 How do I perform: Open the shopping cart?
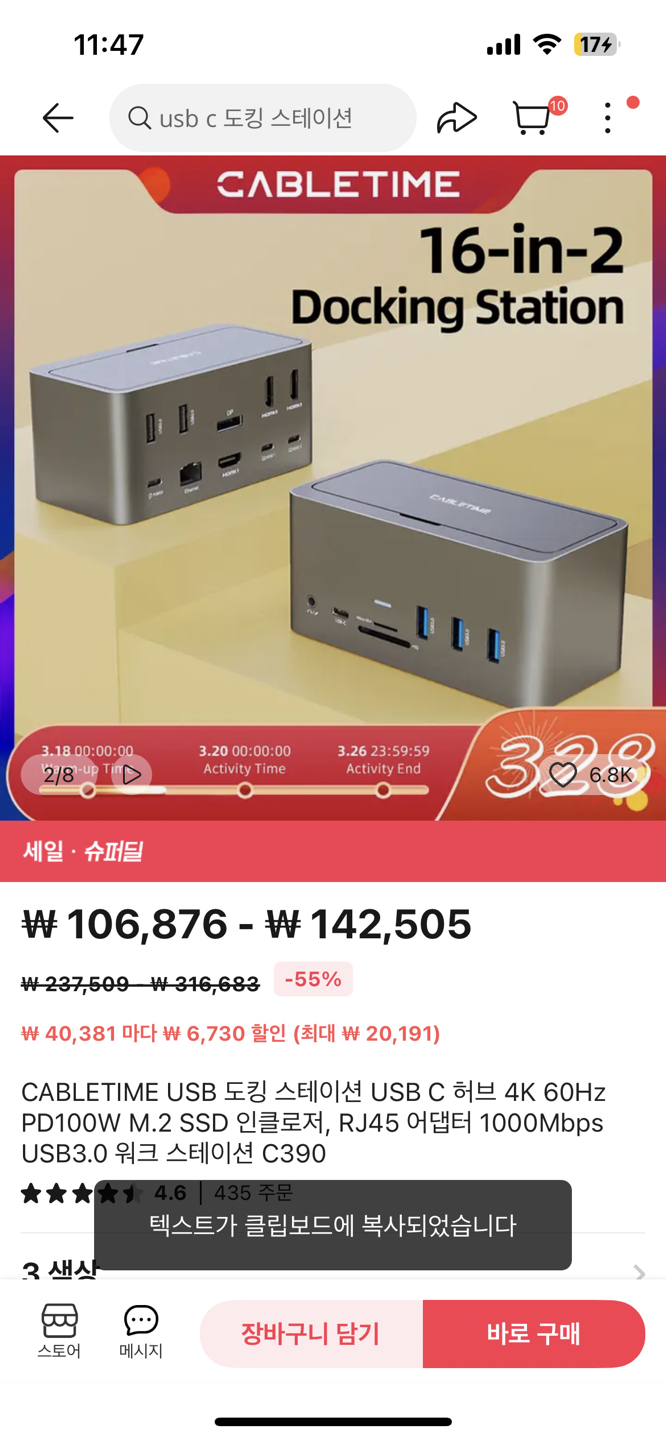[x=533, y=118]
